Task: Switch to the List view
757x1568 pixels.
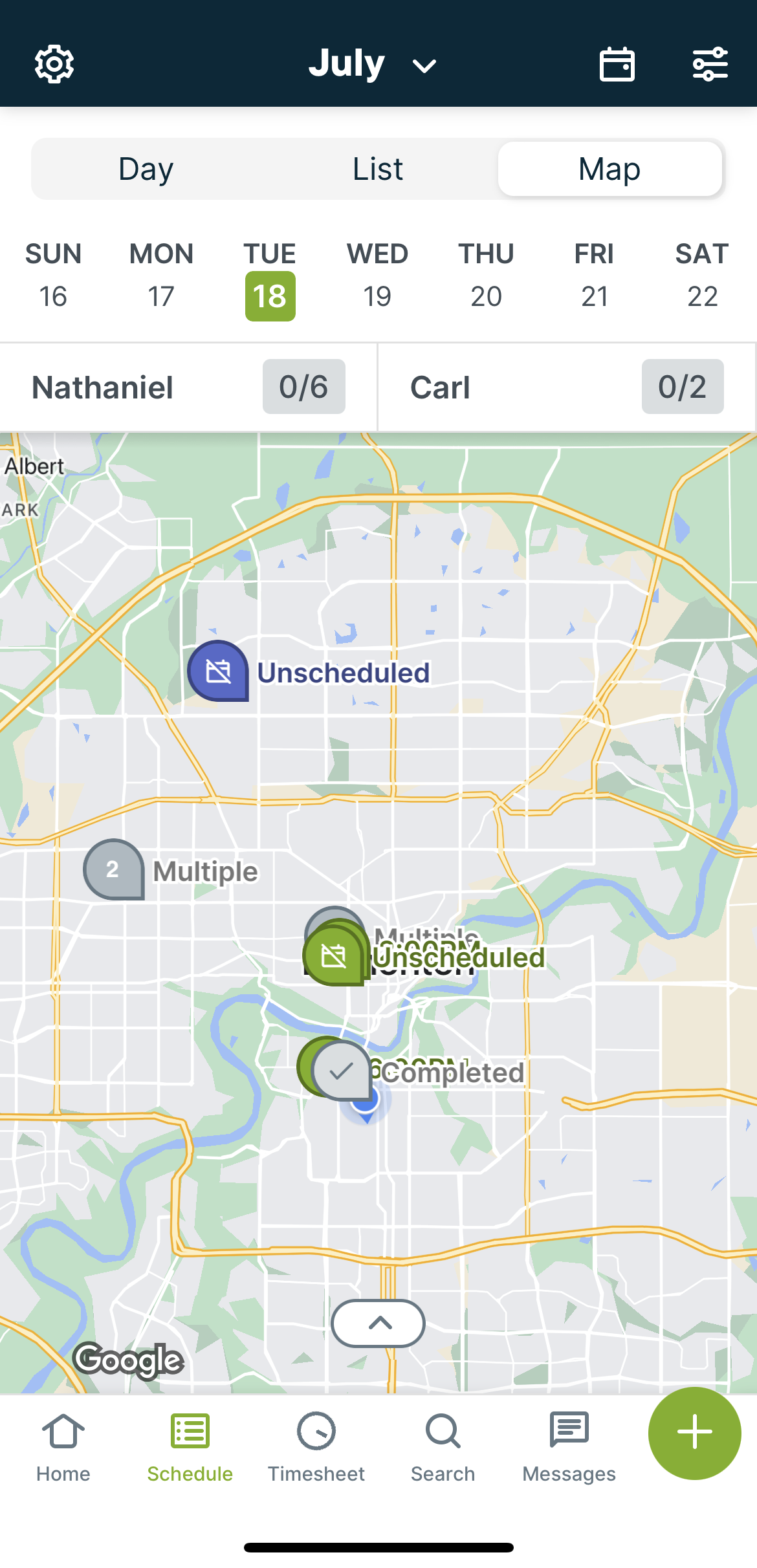Action: [378, 169]
